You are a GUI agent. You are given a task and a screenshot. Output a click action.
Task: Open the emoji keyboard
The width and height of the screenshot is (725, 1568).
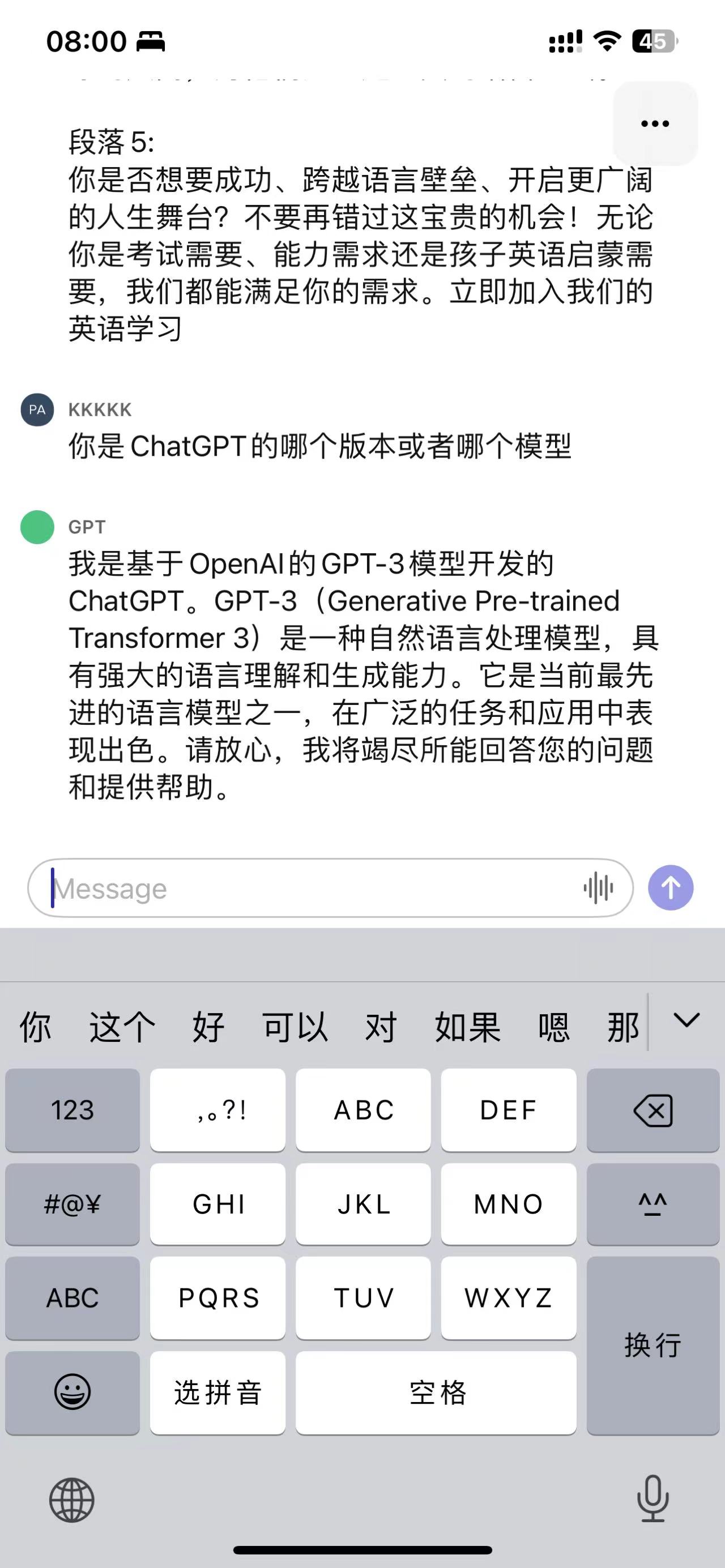tap(72, 1392)
